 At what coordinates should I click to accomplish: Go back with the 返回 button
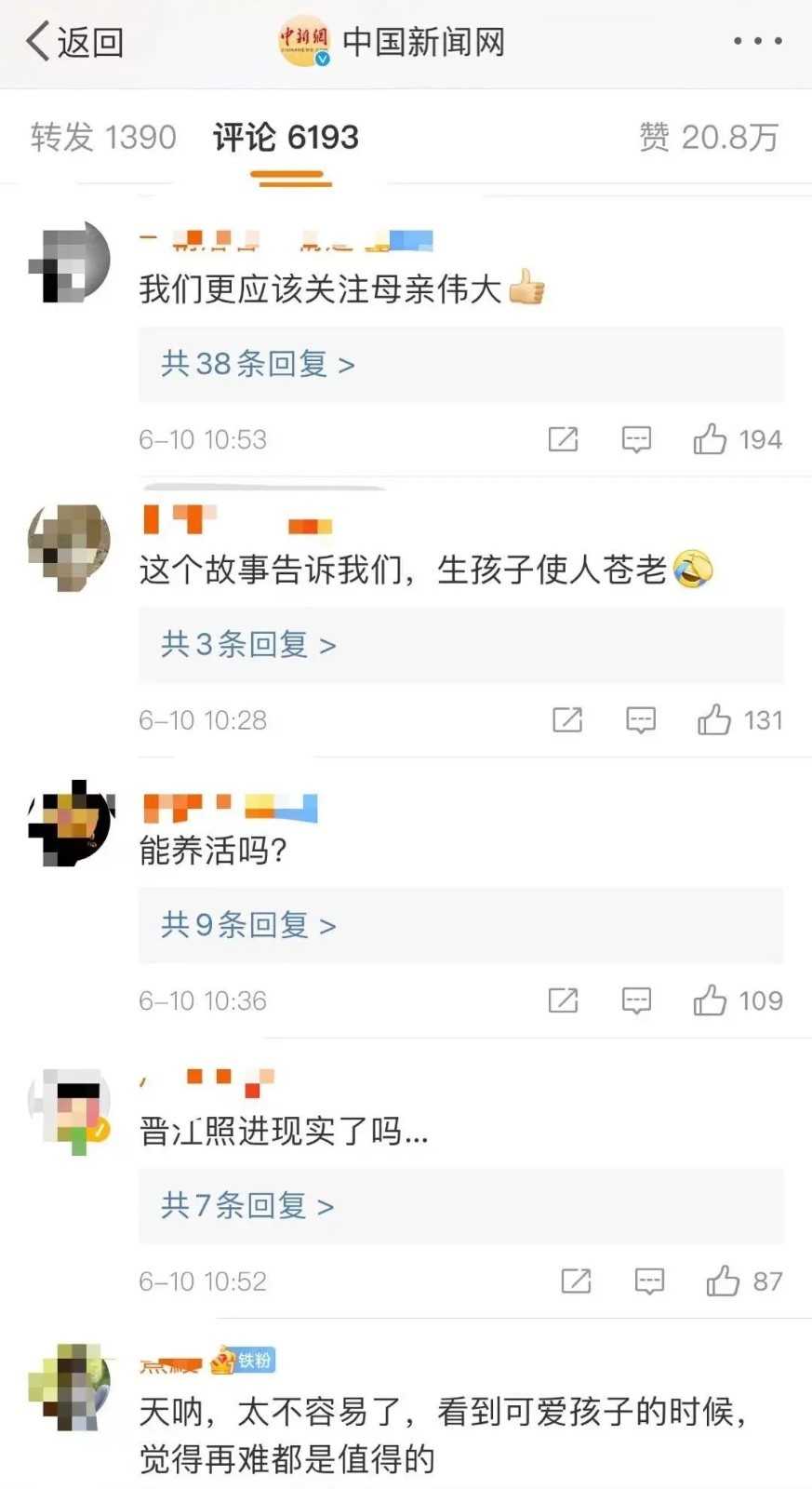[x=74, y=42]
